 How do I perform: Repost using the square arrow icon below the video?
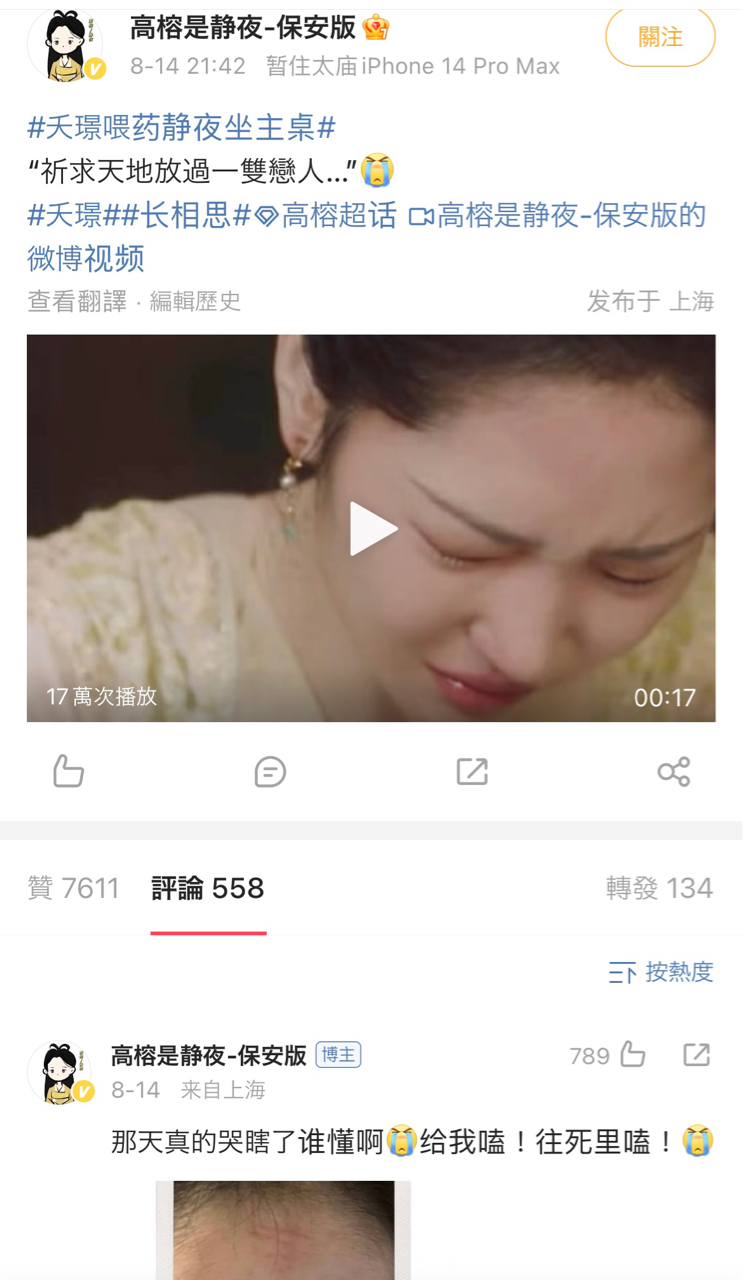click(x=472, y=771)
